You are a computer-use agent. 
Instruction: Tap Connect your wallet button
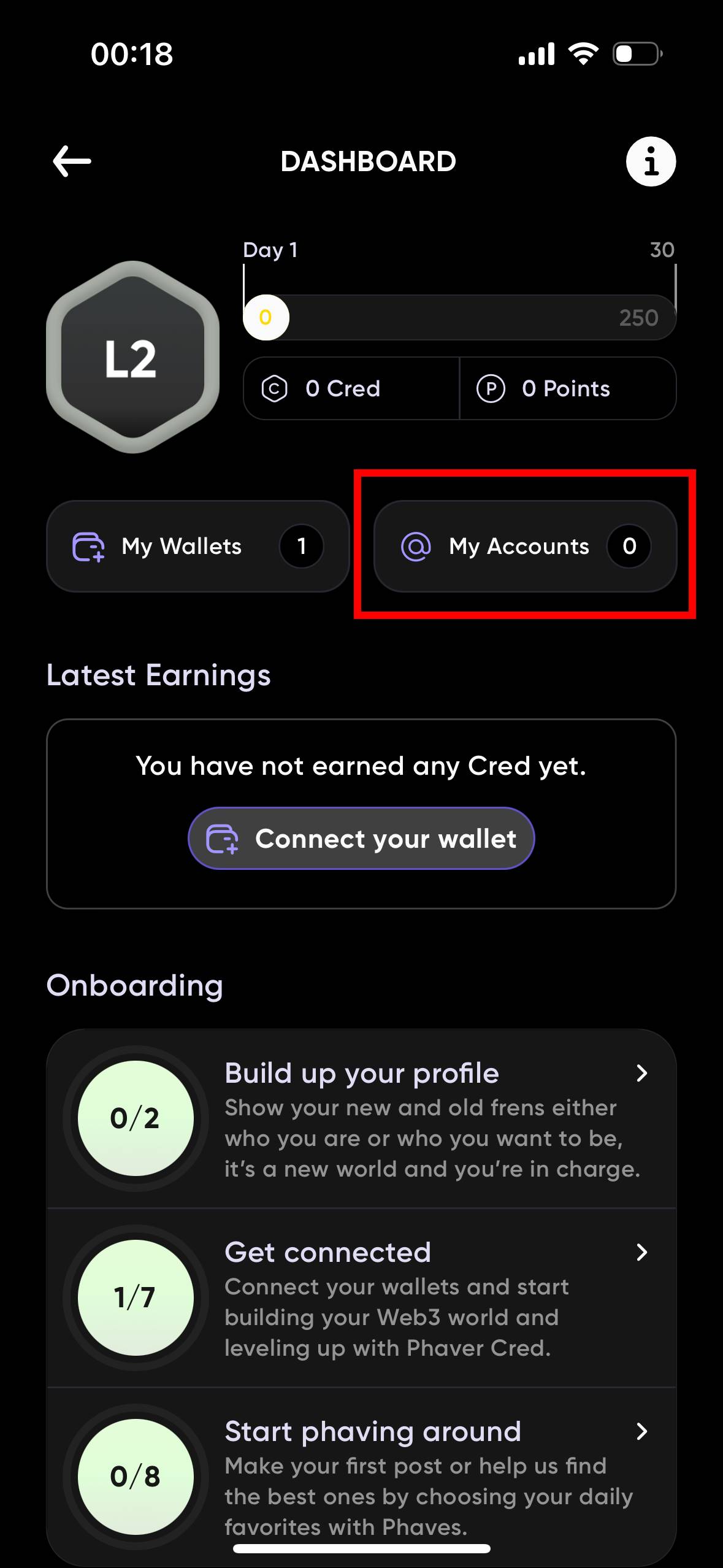(361, 838)
